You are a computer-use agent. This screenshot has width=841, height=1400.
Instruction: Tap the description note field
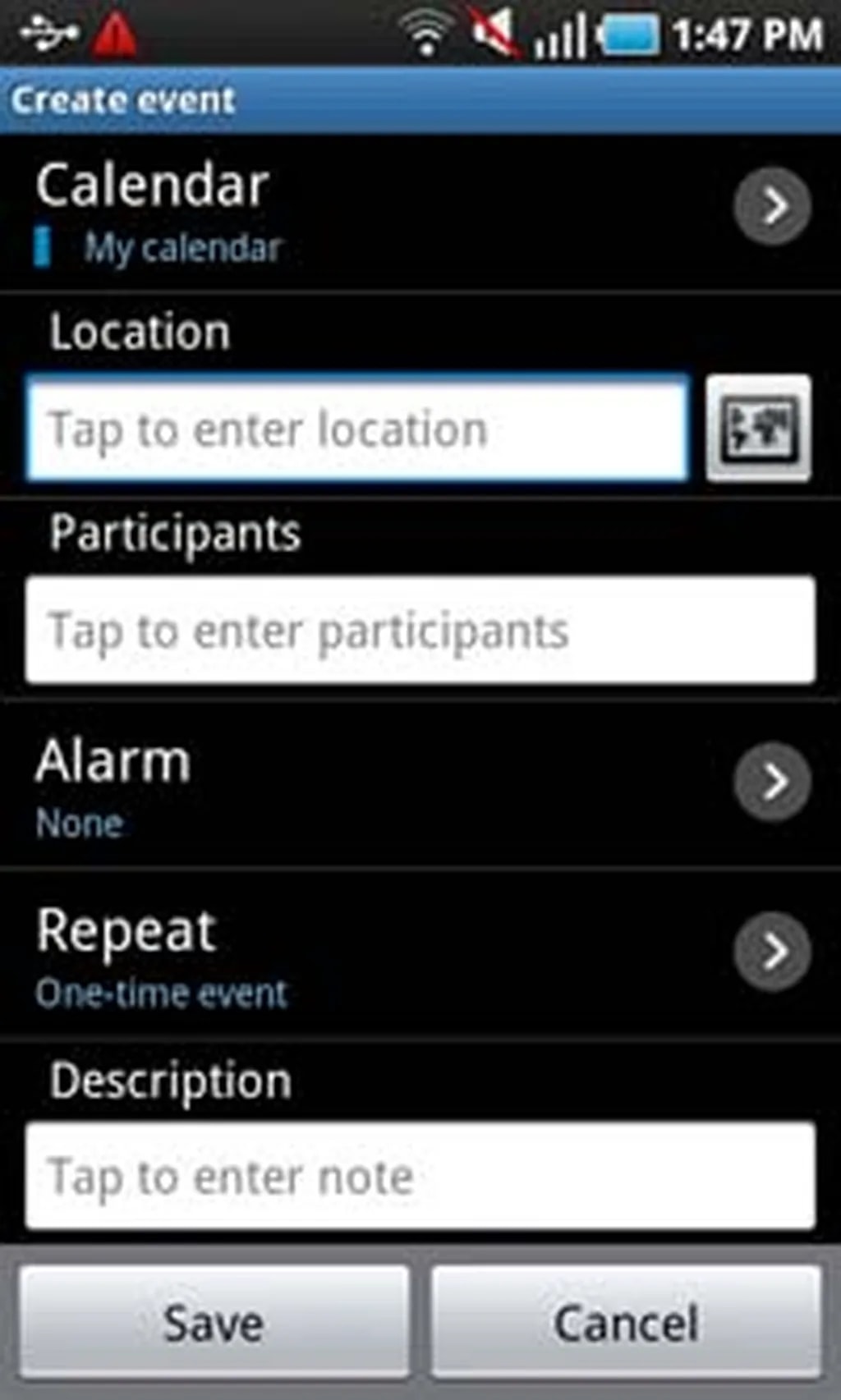[420, 1176]
